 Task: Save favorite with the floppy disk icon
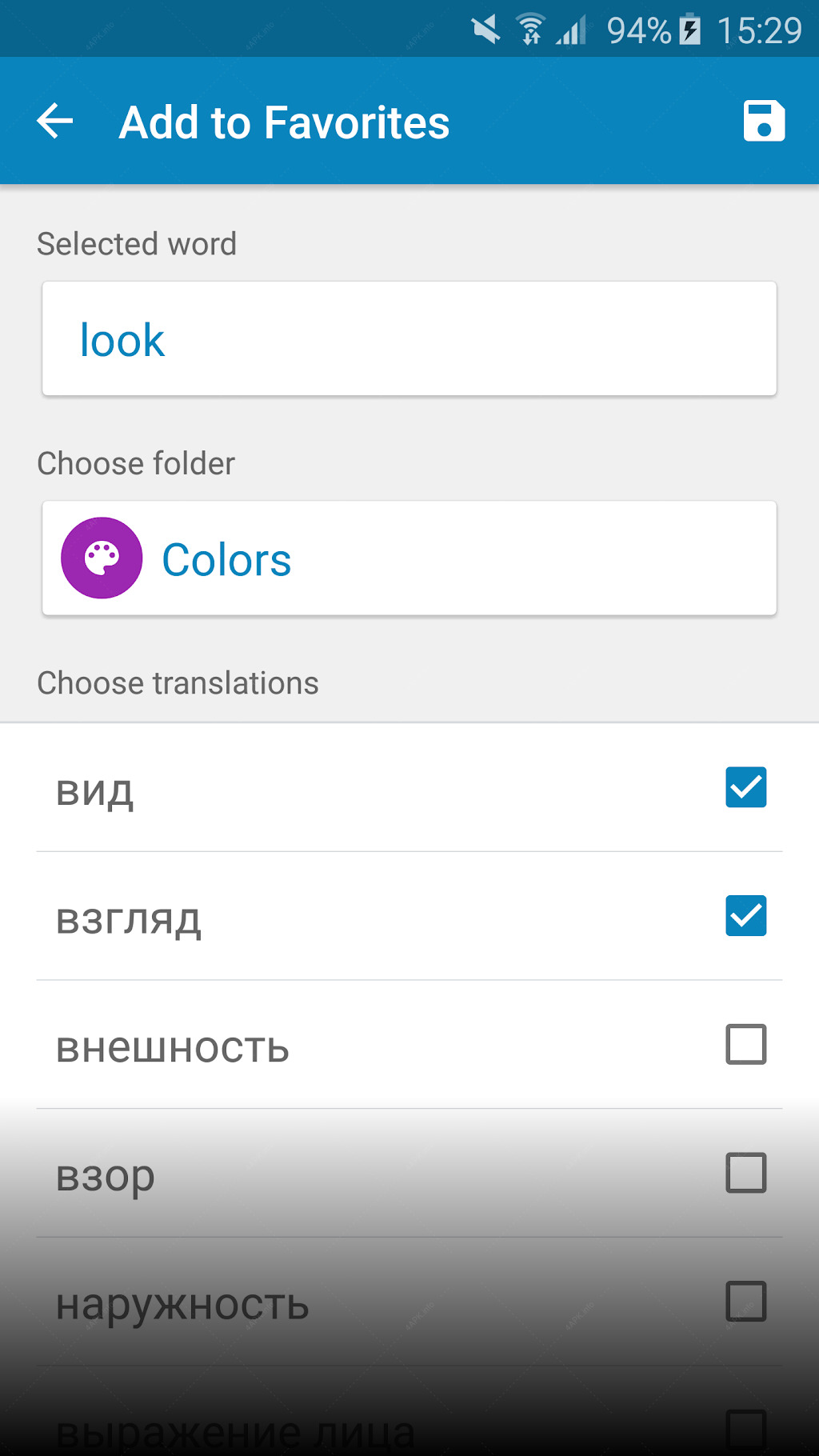(x=764, y=122)
